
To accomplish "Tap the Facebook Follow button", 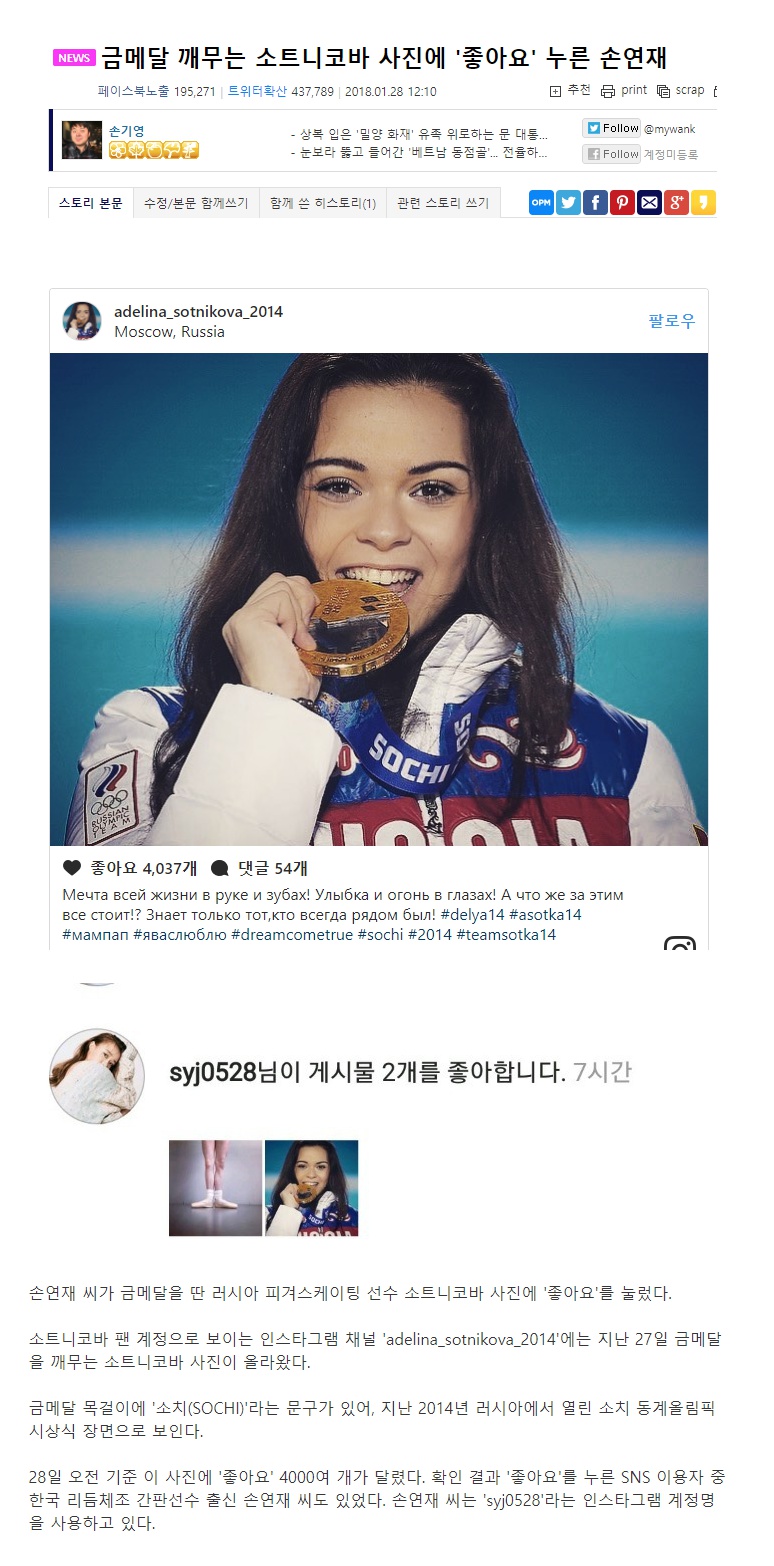I will click(x=612, y=154).
